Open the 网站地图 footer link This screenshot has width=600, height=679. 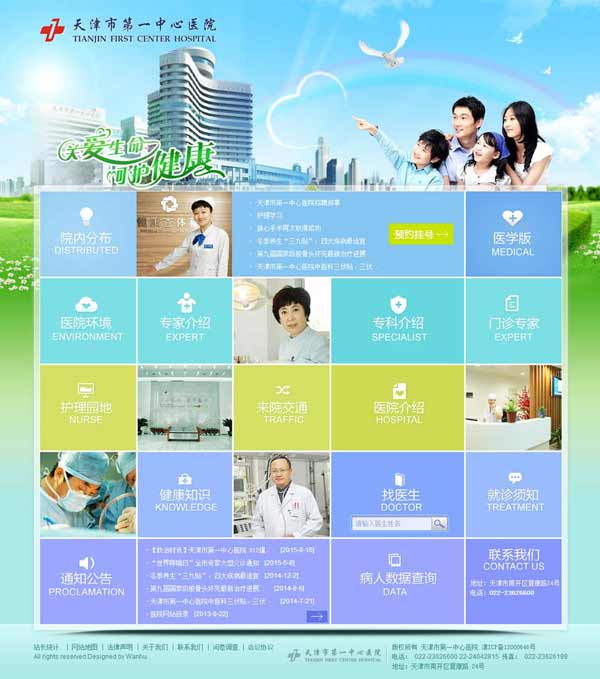click(x=85, y=647)
